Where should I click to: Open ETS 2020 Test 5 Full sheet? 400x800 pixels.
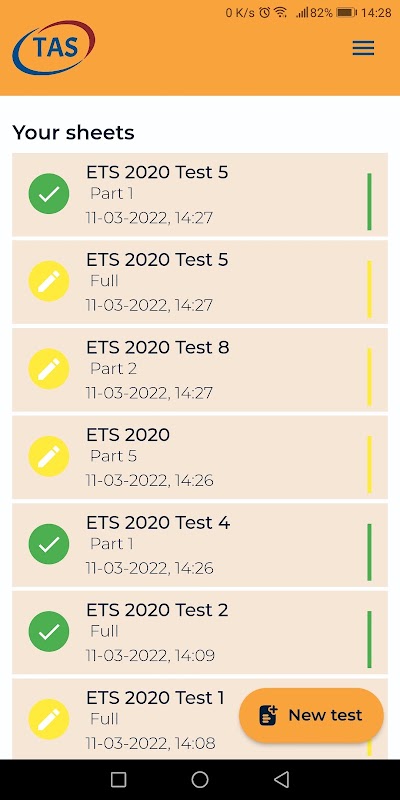pyautogui.click(x=200, y=282)
